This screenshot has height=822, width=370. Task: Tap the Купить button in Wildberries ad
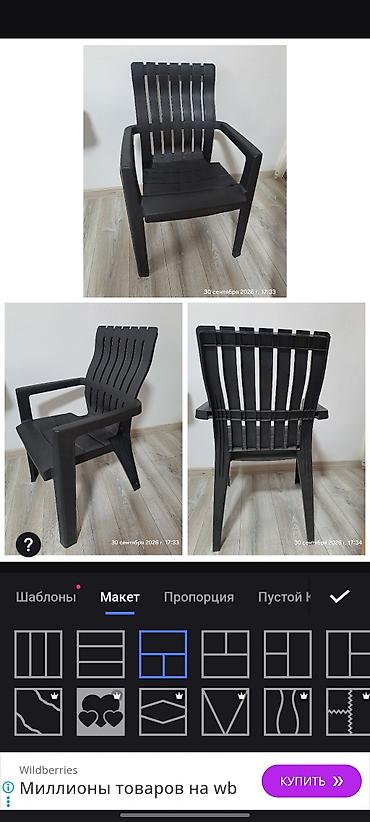coord(312,781)
